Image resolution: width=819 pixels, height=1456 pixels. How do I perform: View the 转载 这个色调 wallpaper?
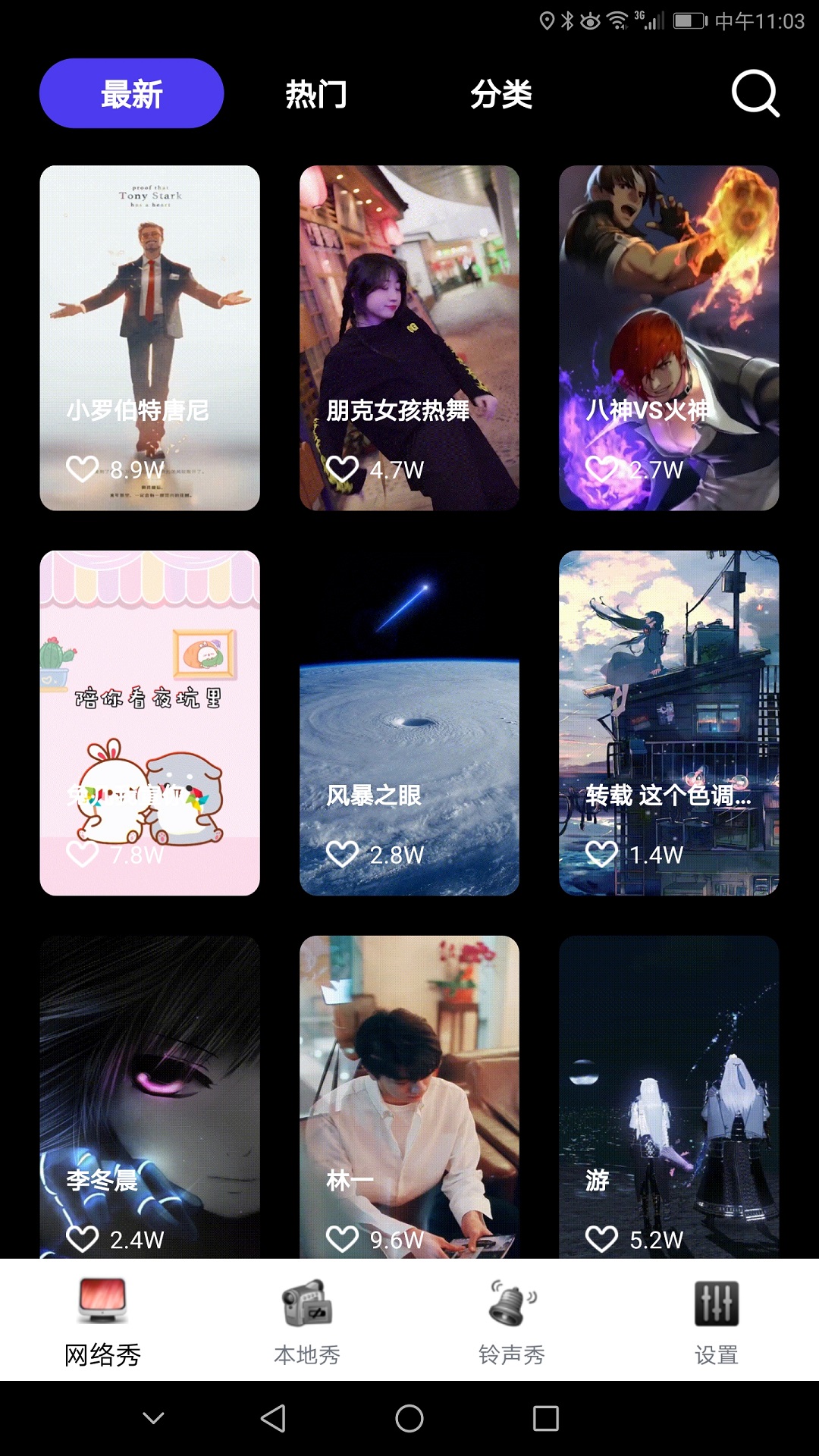tap(669, 720)
